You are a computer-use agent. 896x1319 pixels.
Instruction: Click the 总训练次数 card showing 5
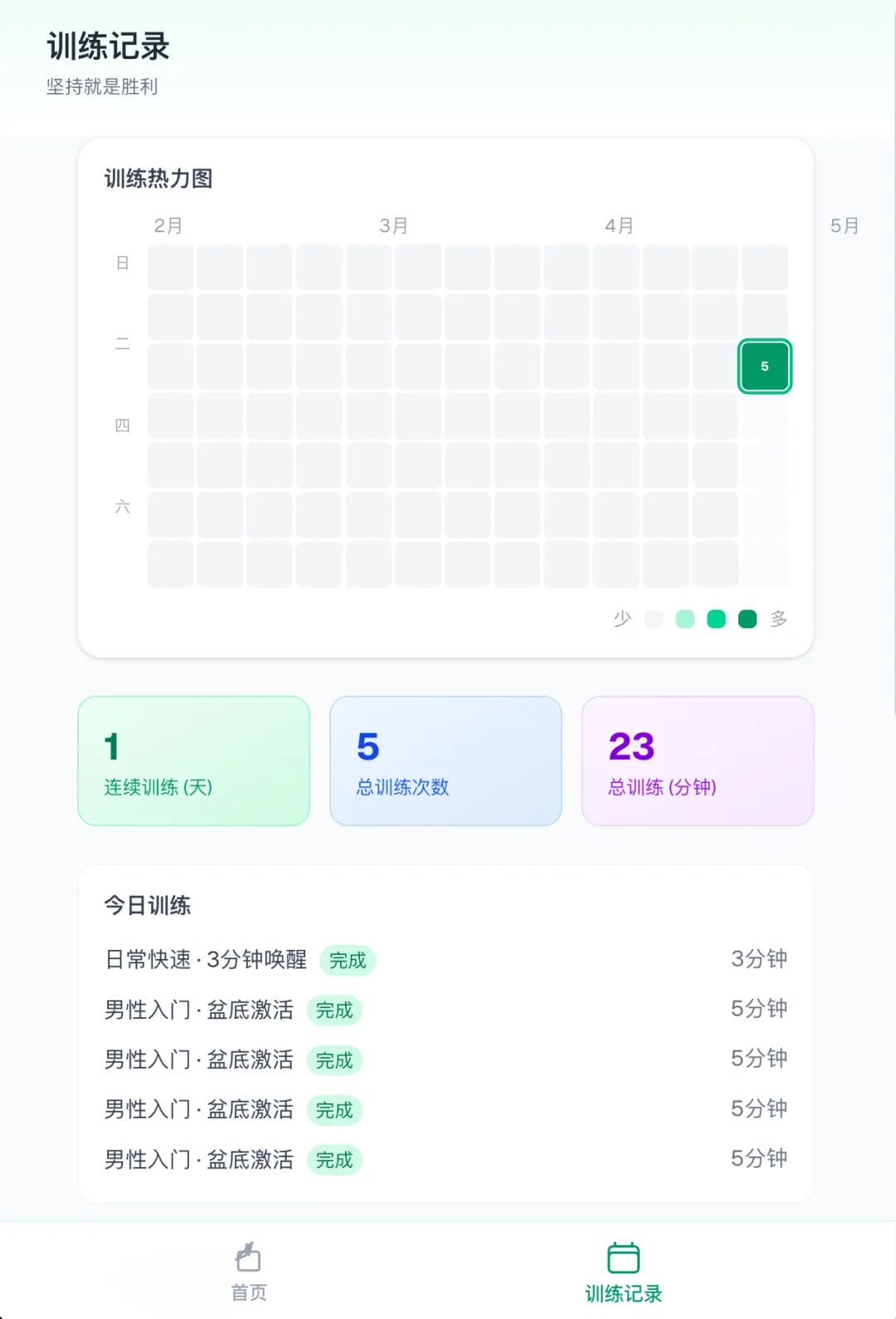click(446, 760)
